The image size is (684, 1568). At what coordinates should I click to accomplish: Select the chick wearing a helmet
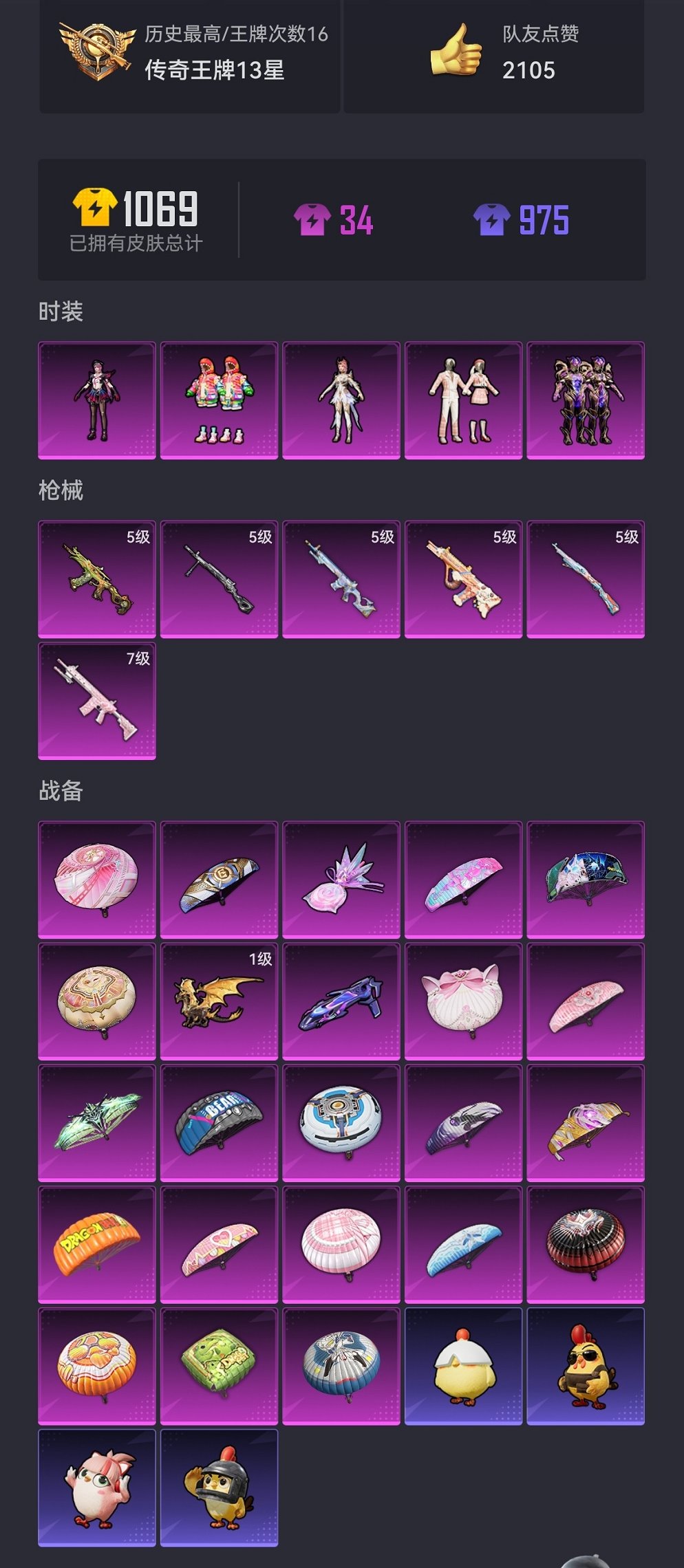[x=219, y=1488]
